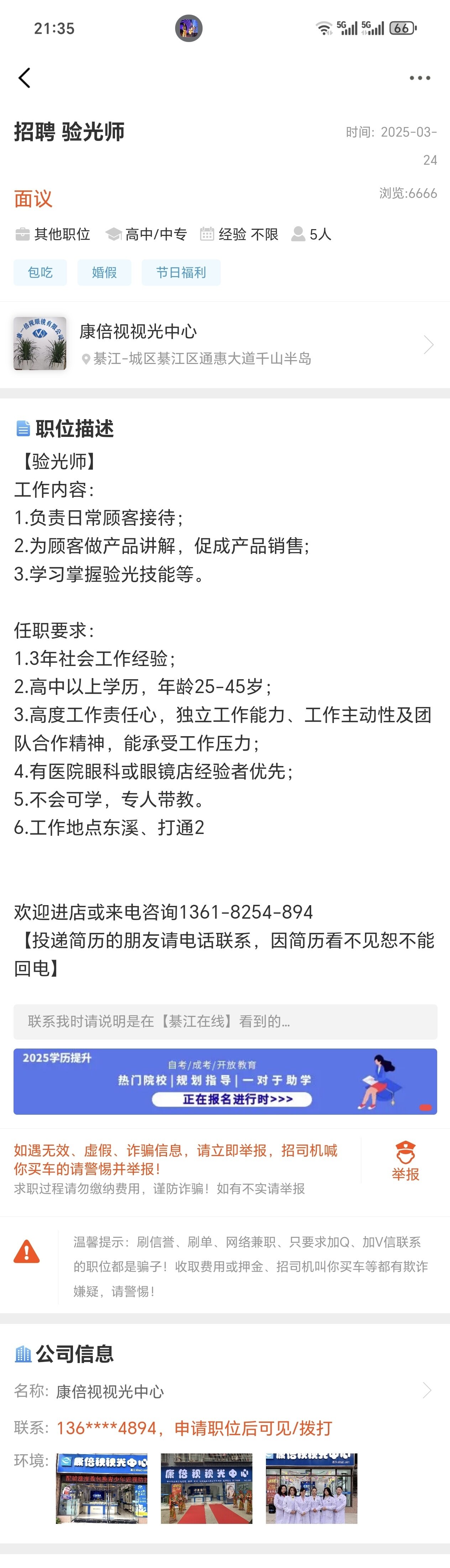Viewport: 450px width, 1568px height.
Task: Report this job posting via 举报
Action: coord(405,1162)
